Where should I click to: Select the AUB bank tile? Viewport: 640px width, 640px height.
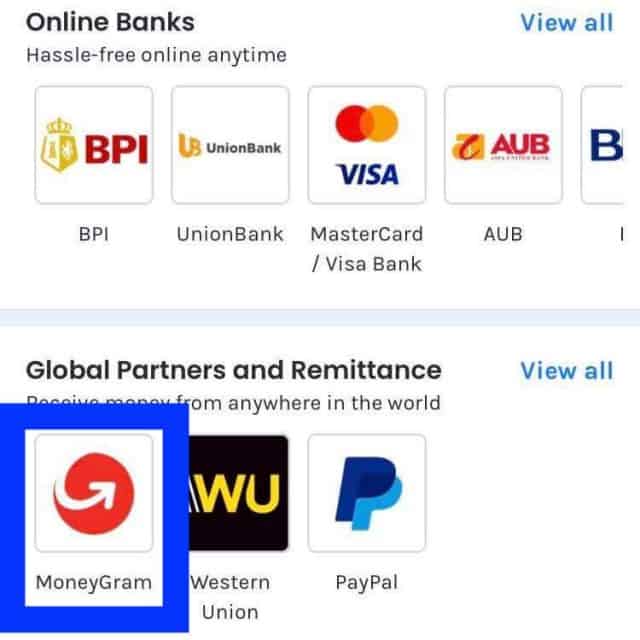click(503, 145)
